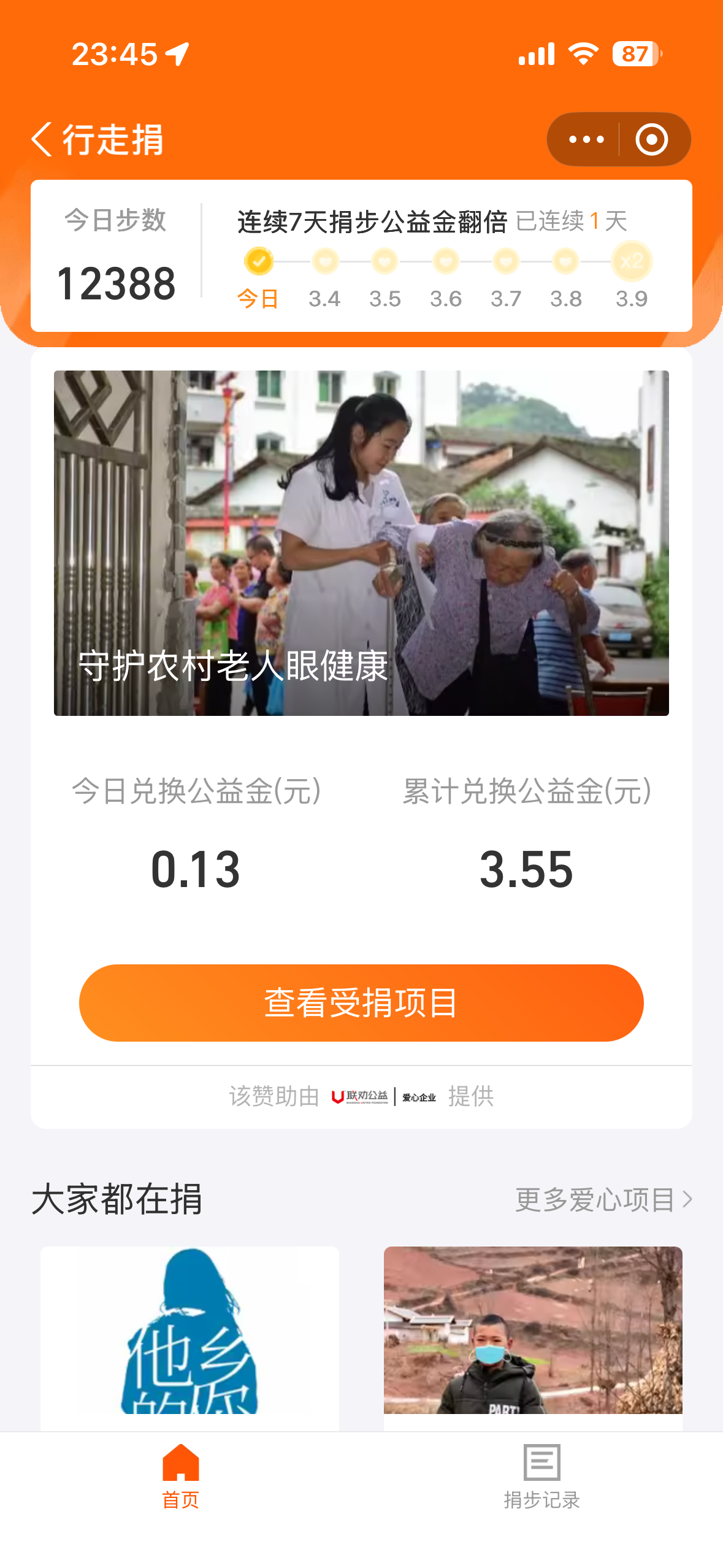Open 更多爱心项目 link
The height and width of the screenshot is (1568, 723).
click(603, 1199)
